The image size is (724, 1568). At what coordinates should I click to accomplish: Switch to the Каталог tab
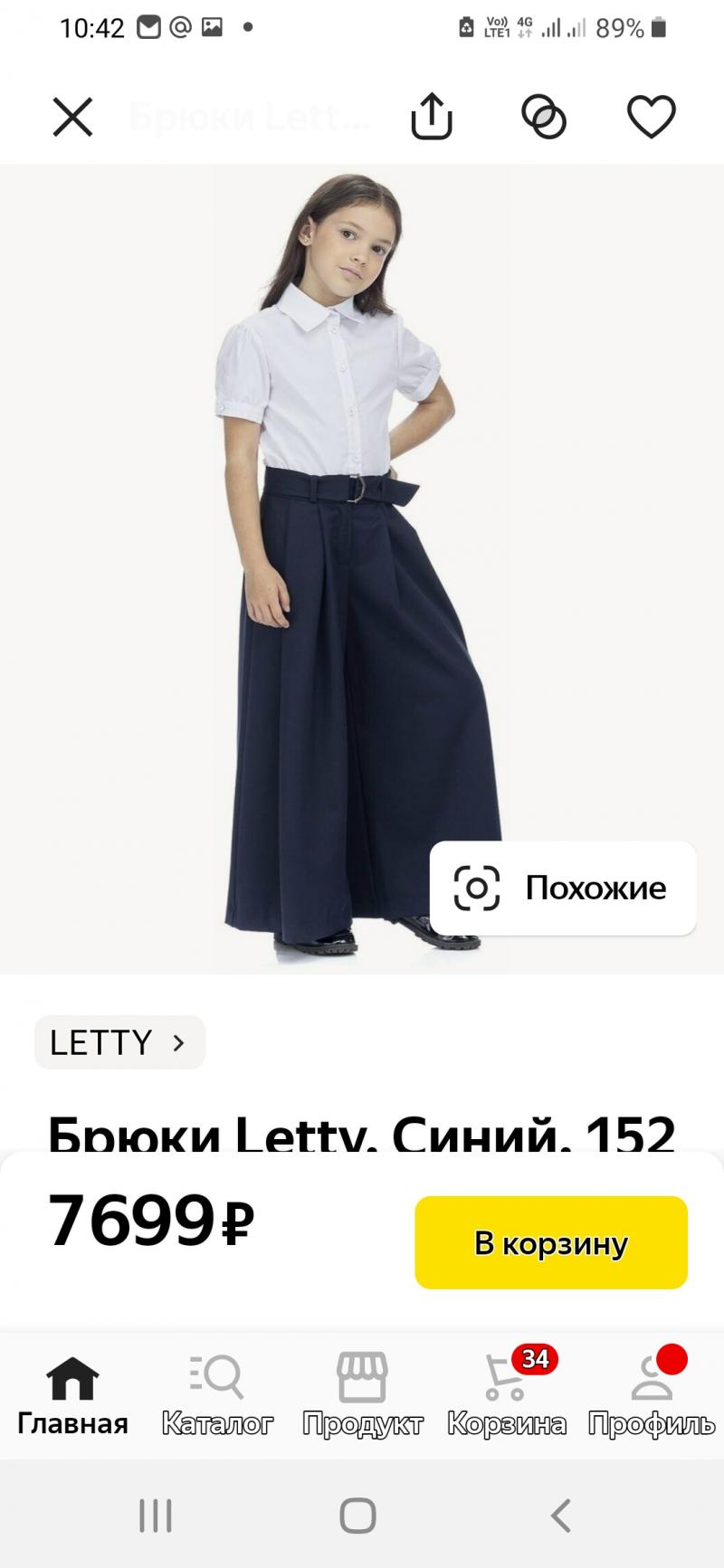217,1394
